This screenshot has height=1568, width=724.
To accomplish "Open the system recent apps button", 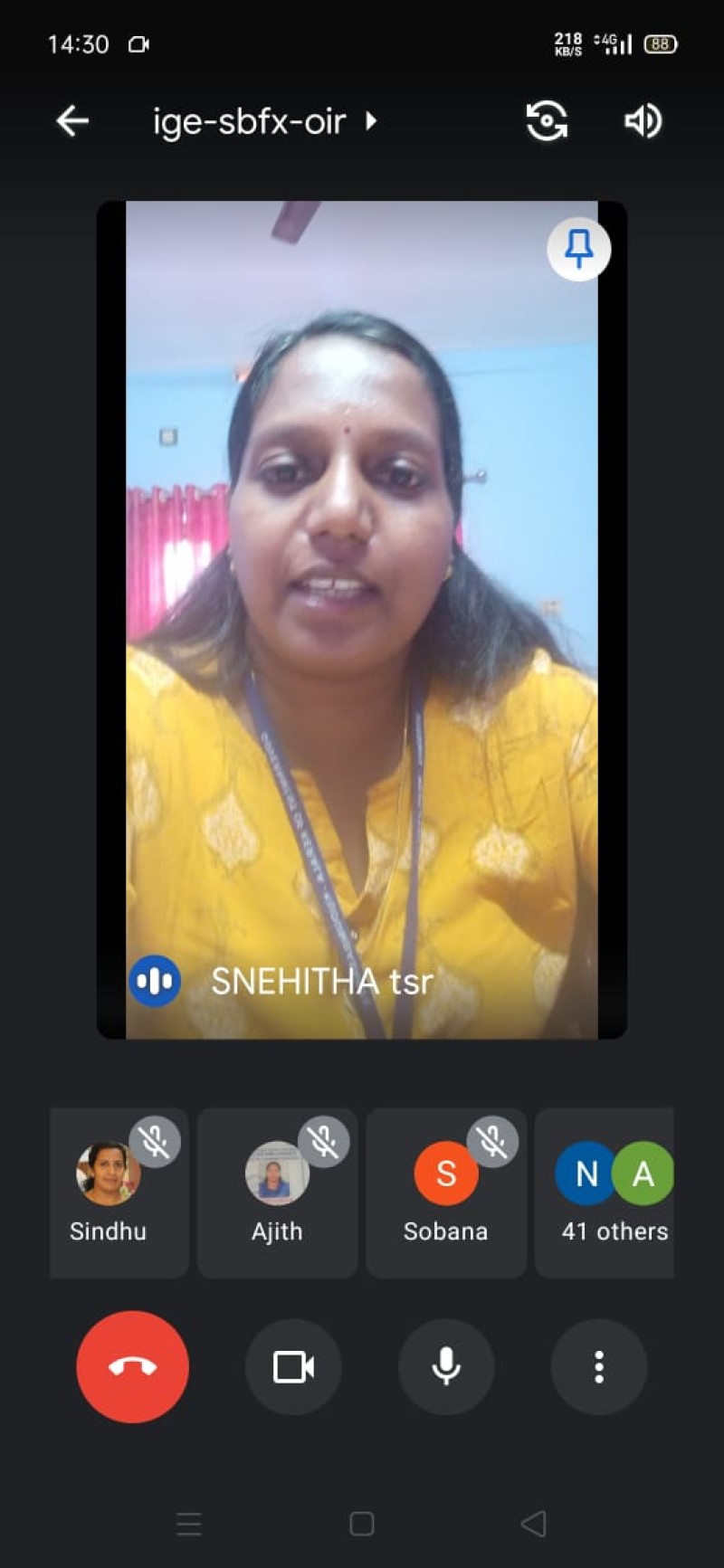I will point(189,1525).
